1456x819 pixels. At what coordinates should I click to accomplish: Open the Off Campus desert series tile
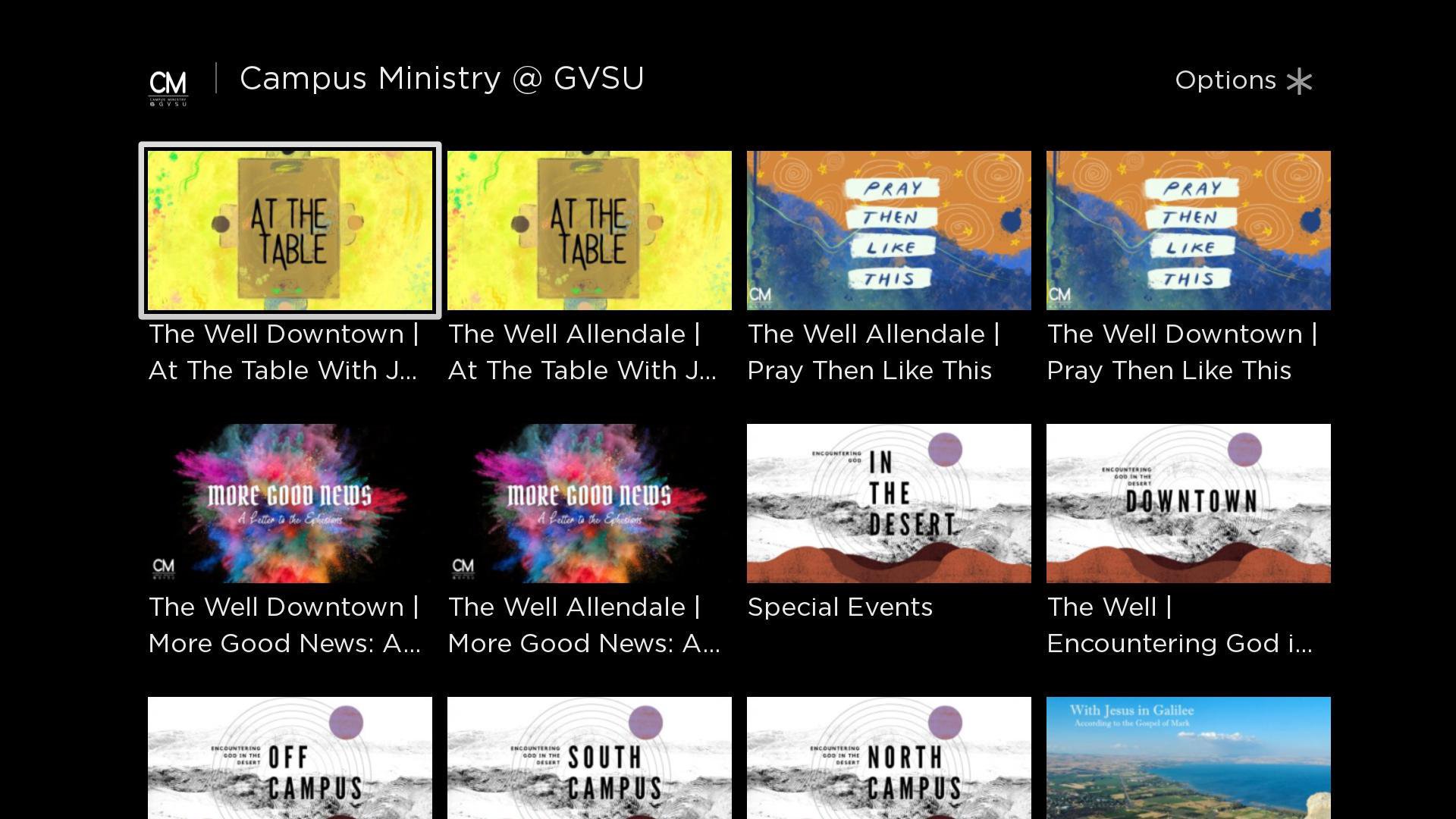pos(290,758)
